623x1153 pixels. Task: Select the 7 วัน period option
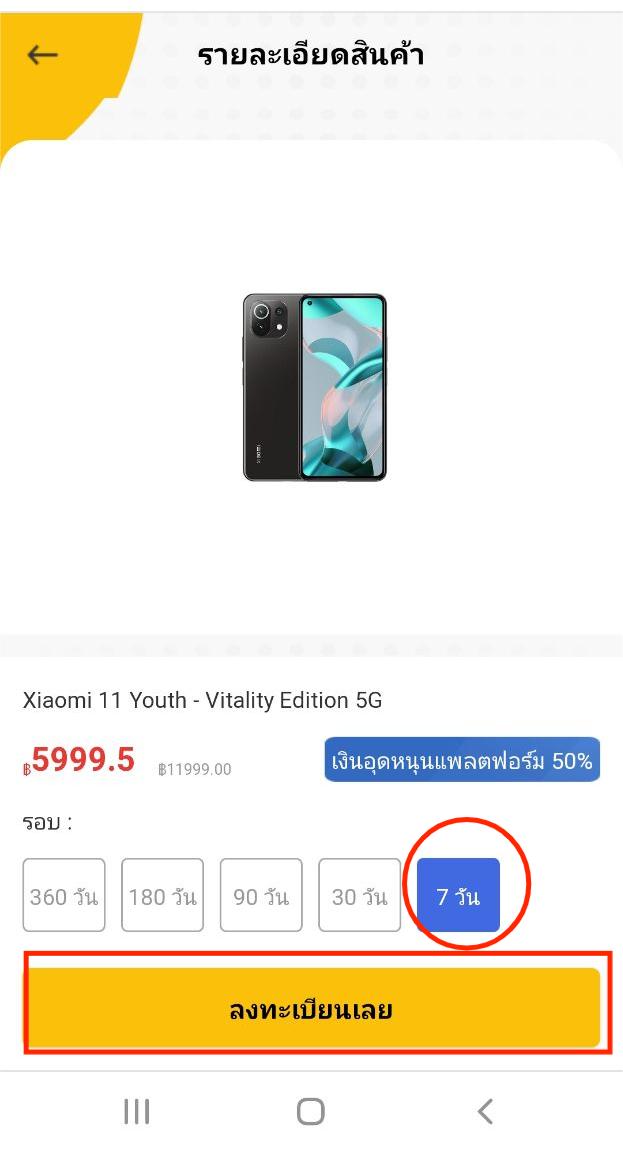pyautogui.click(x=458, y=896)
